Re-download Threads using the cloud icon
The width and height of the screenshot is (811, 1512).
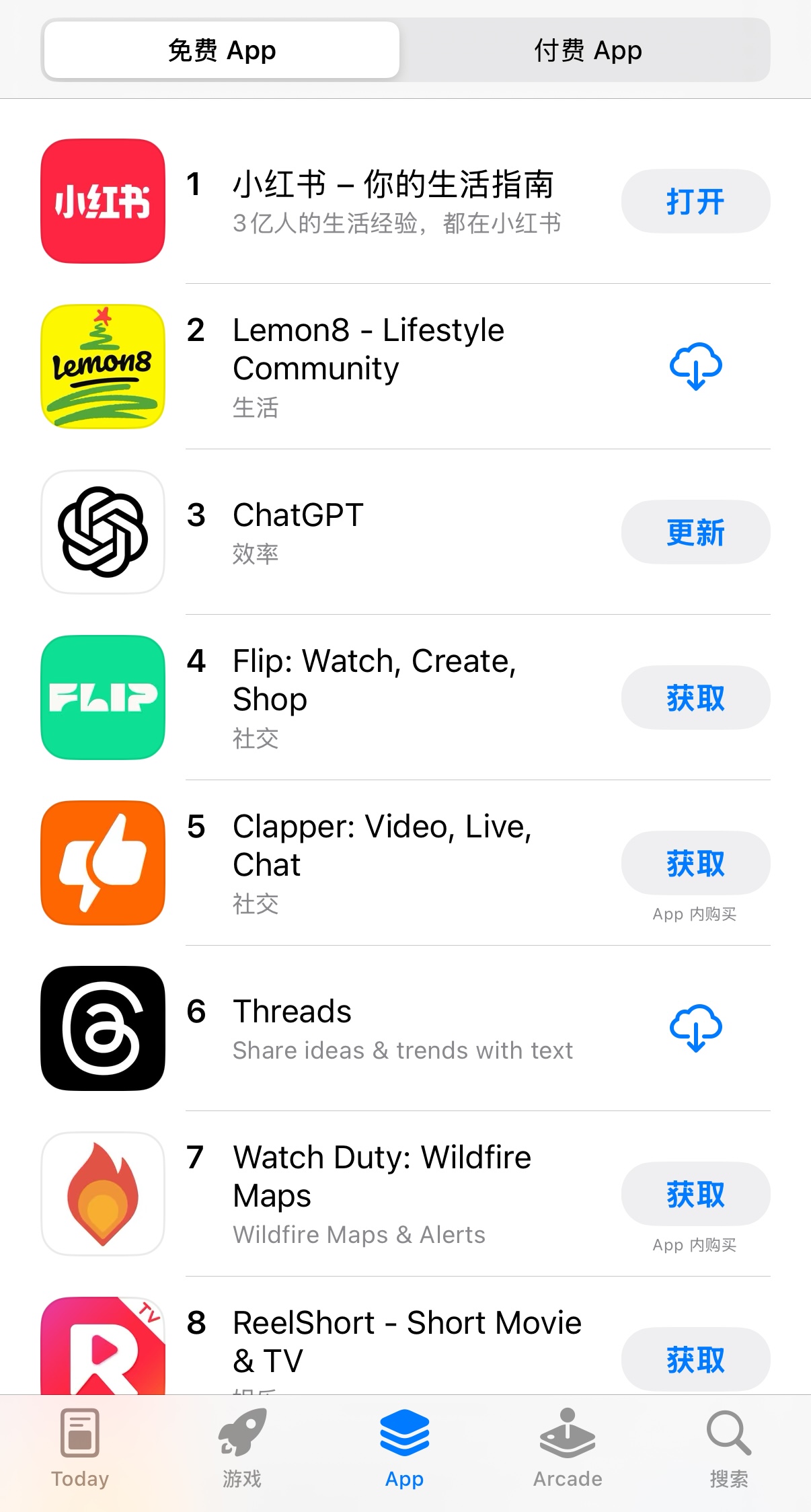click(x=695, y=1028)
